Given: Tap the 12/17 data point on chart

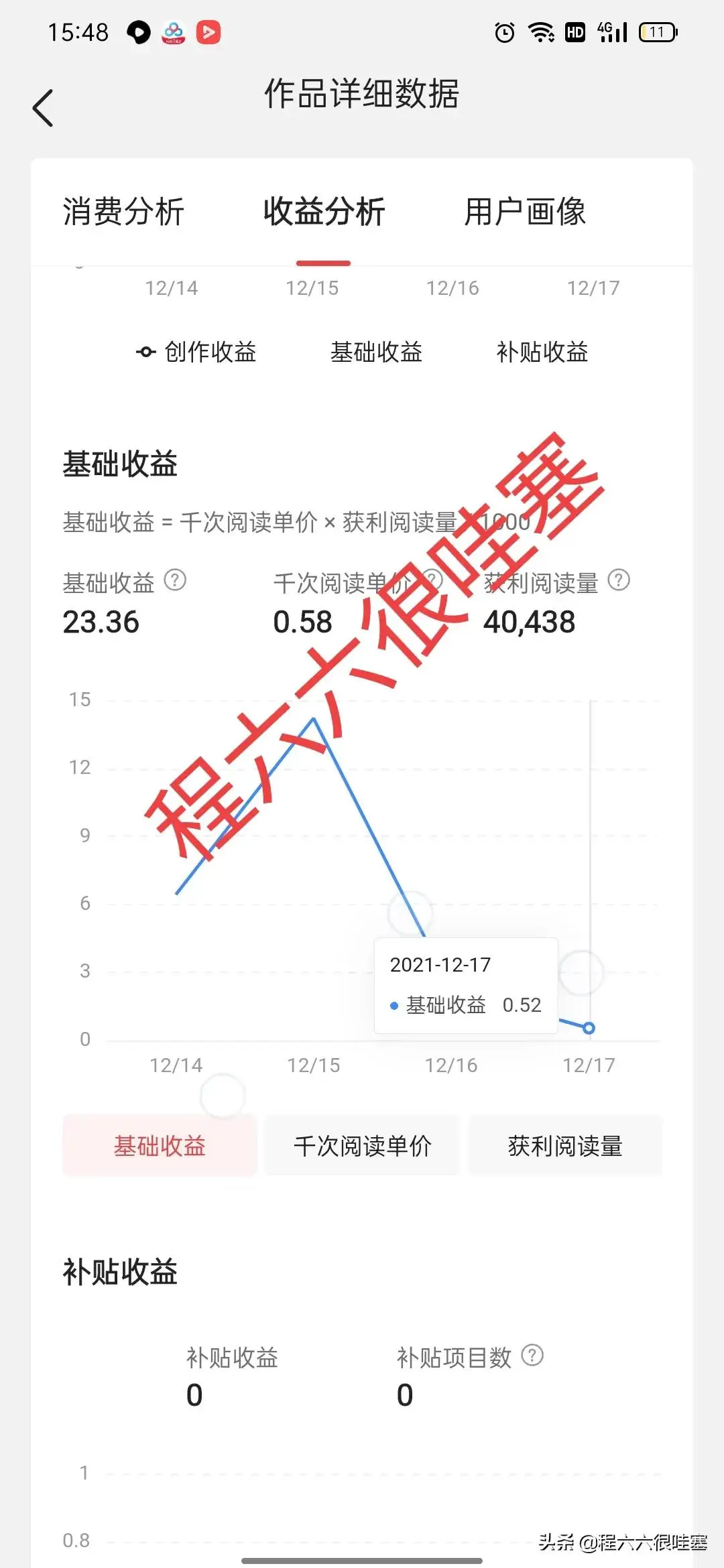Looking at the screenshot, I should pos(589,1028).
